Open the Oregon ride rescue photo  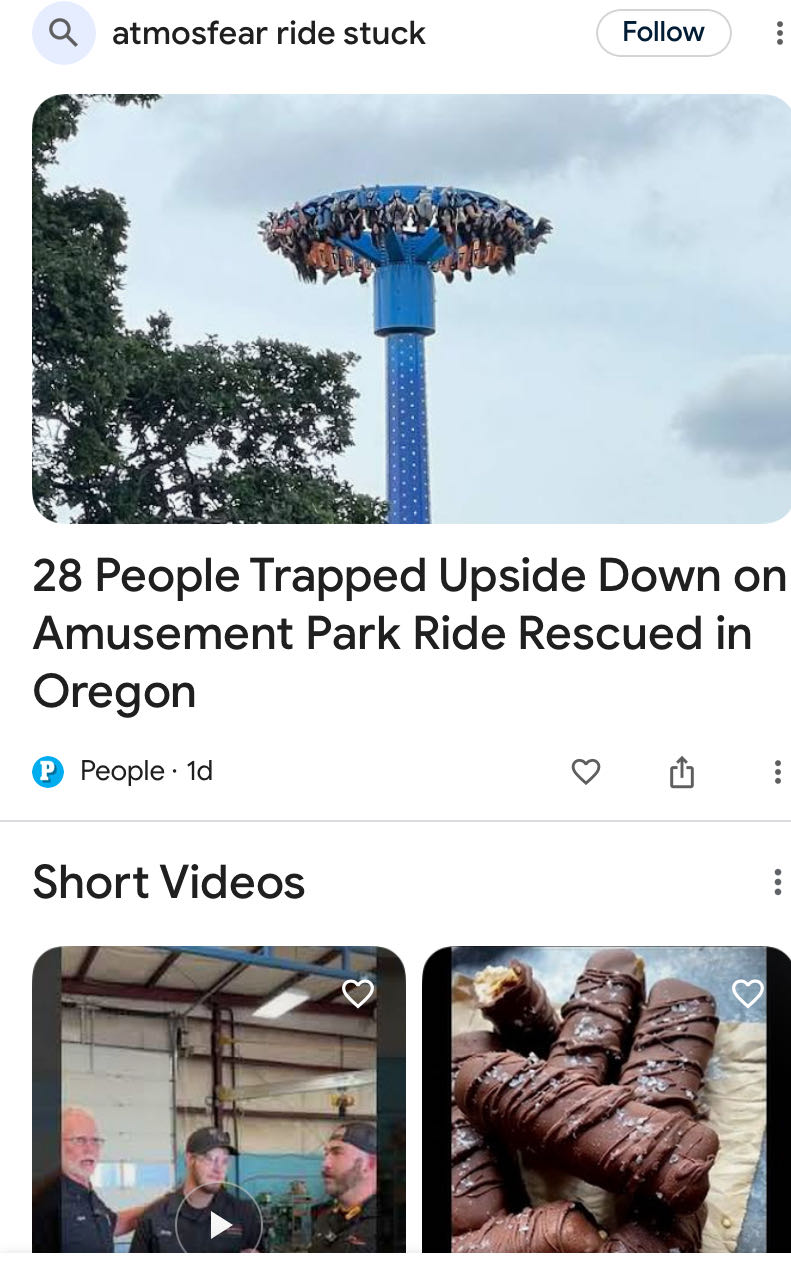pyautogui.click(x=411, y=308)
